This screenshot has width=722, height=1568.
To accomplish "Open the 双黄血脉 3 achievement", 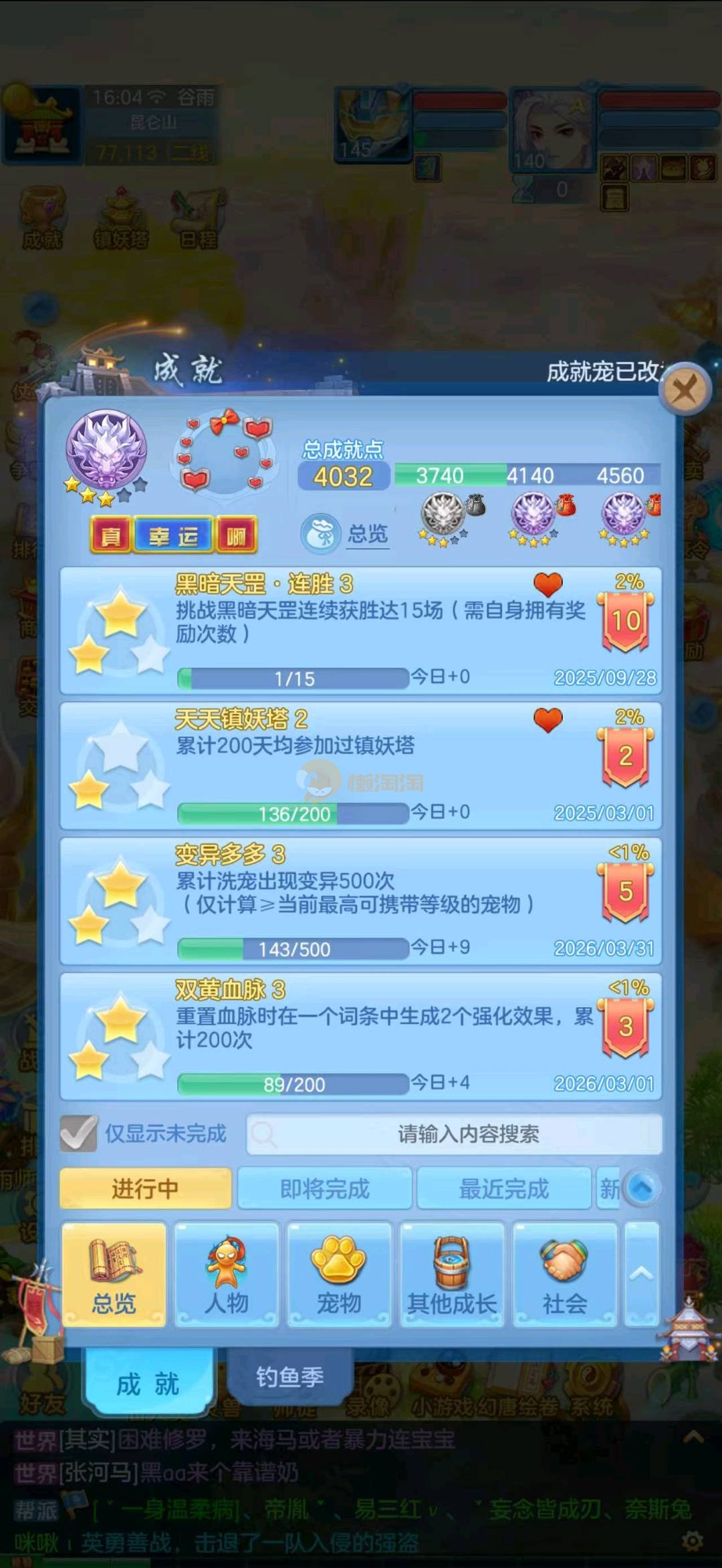I will pyautogui.click(x=361, y=1035).
